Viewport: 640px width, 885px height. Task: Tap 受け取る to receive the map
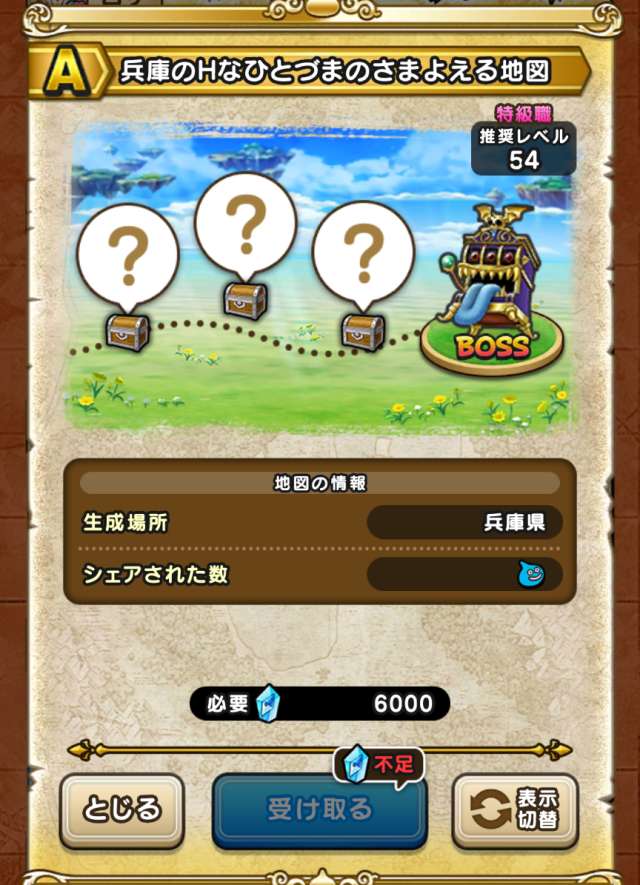pyautogui.click(x=319, y=810)
